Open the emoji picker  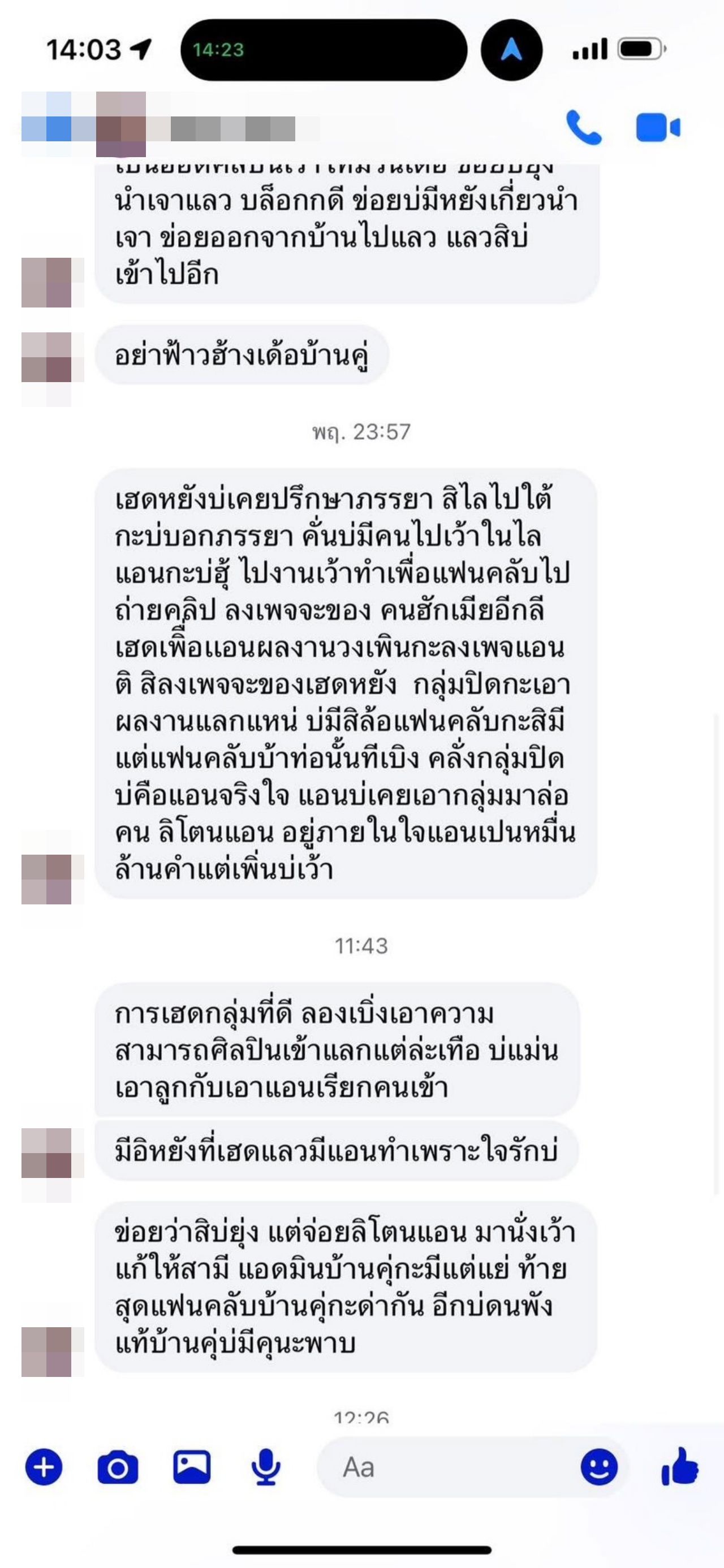pos(599,1467)
